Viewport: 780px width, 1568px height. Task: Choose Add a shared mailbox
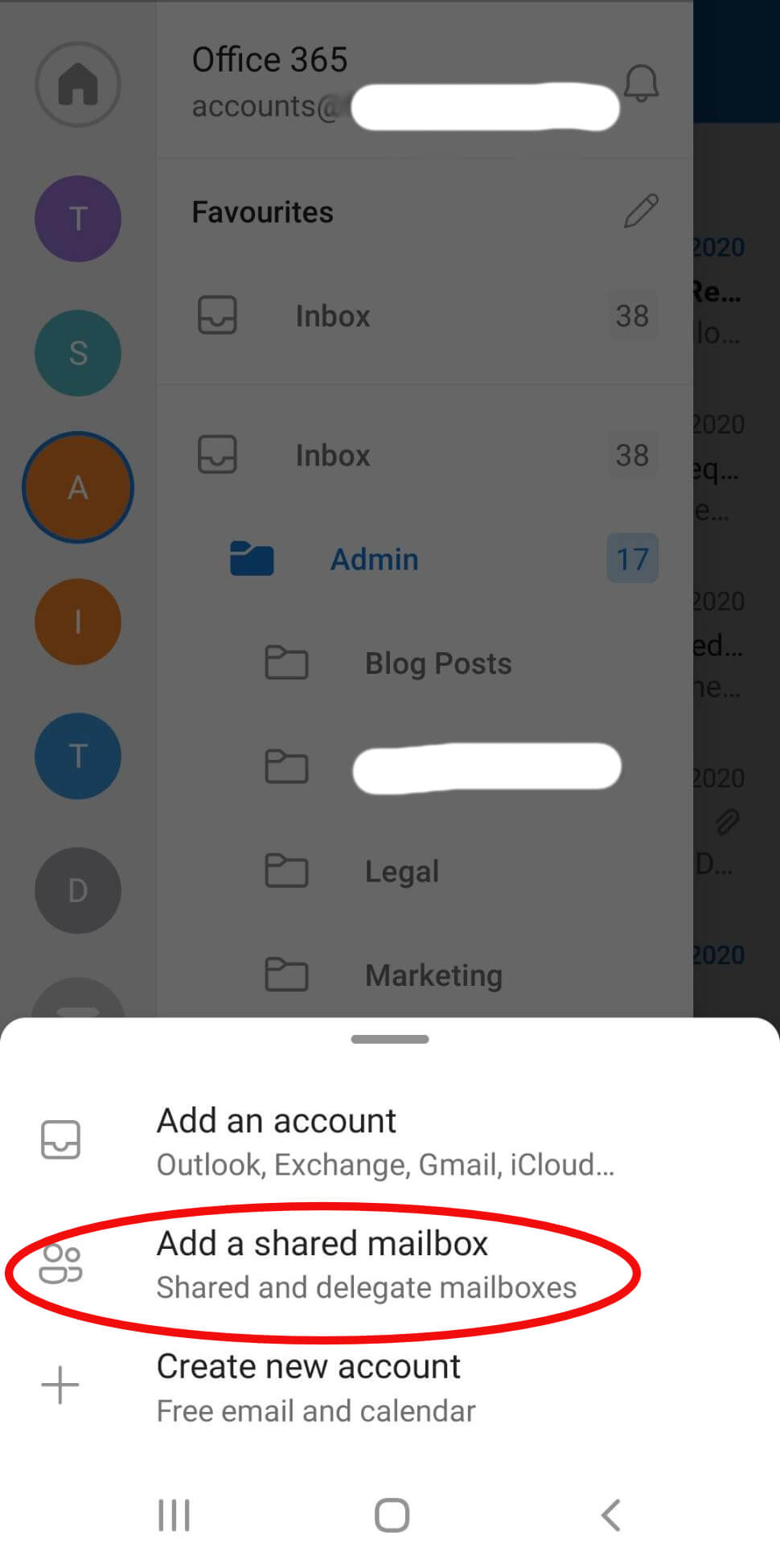390,1265
